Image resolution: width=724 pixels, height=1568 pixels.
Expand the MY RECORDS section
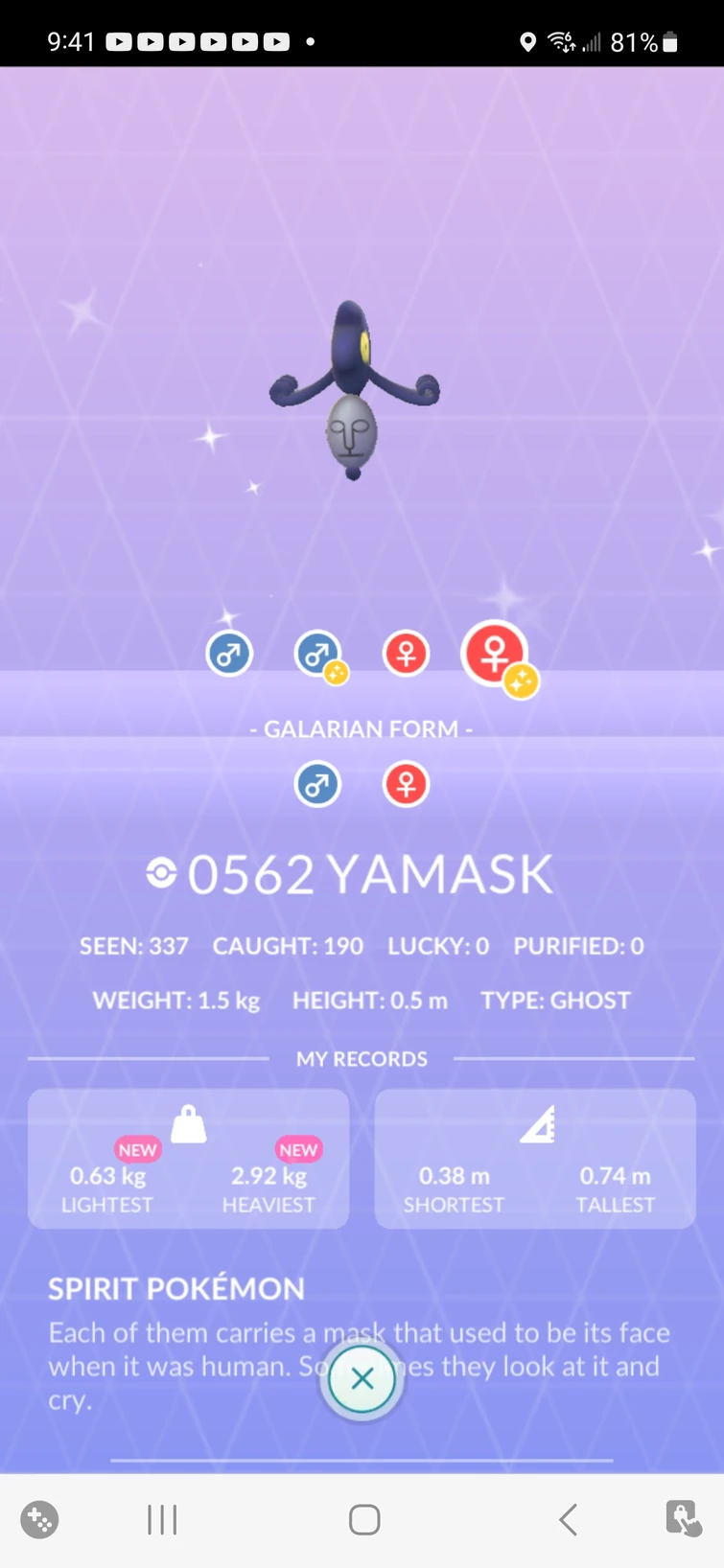[362, 1058]
